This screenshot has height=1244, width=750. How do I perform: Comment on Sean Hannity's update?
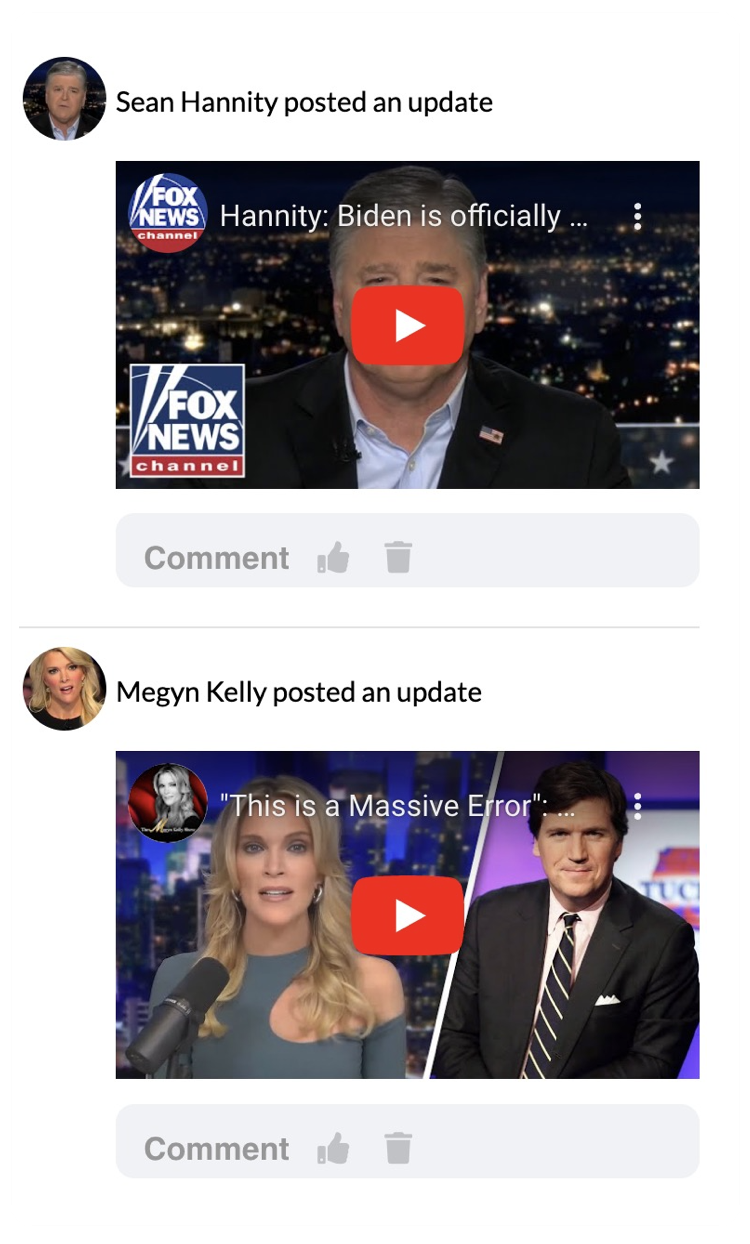[216, 558]
